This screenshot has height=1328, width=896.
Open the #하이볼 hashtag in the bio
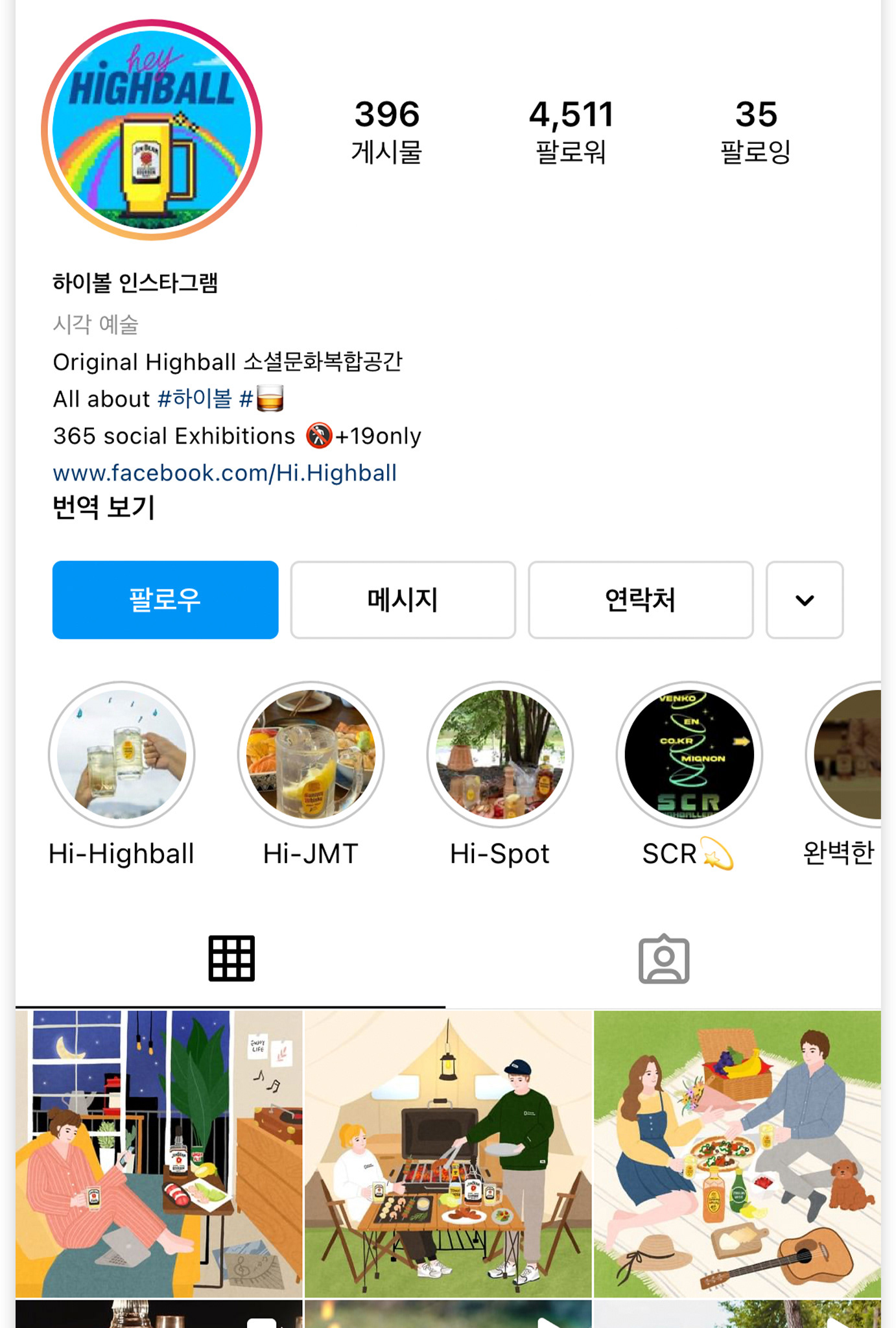click(195, 398)
